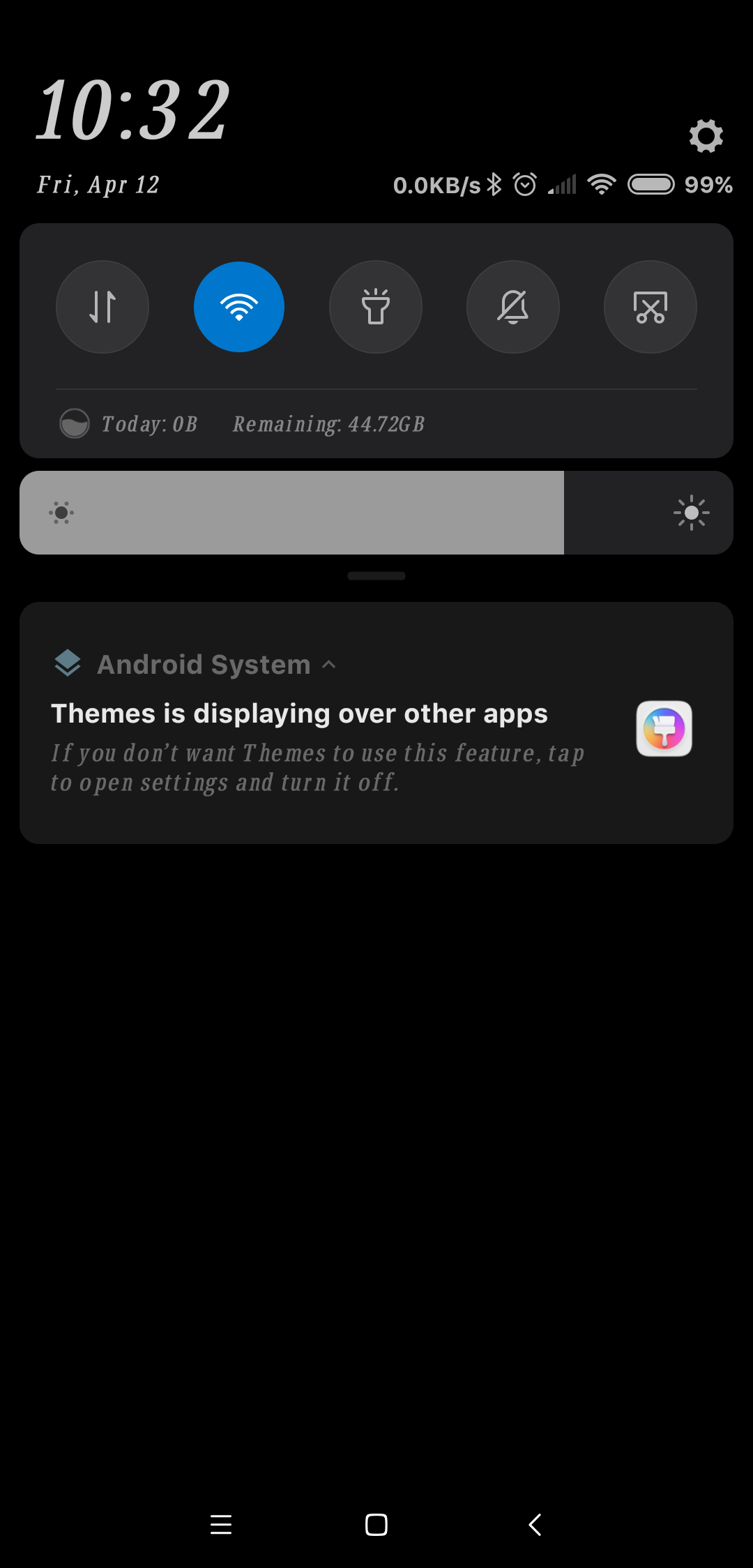Image resolution: width=753 pixels, height=1568 pixels.
Task: Toggle the mobile data tile
Action: (102, 307)
